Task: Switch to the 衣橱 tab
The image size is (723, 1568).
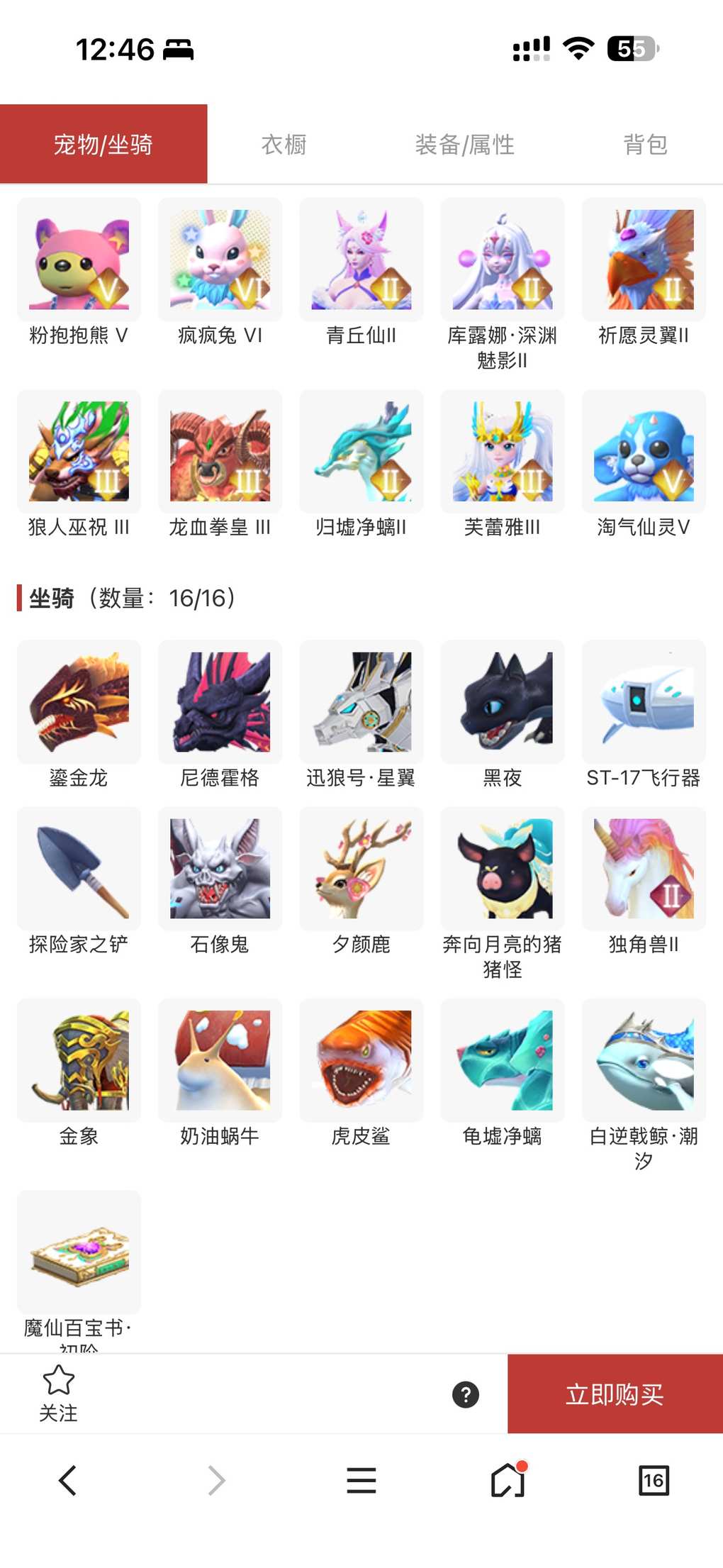Action: click(x=284, y=145)
